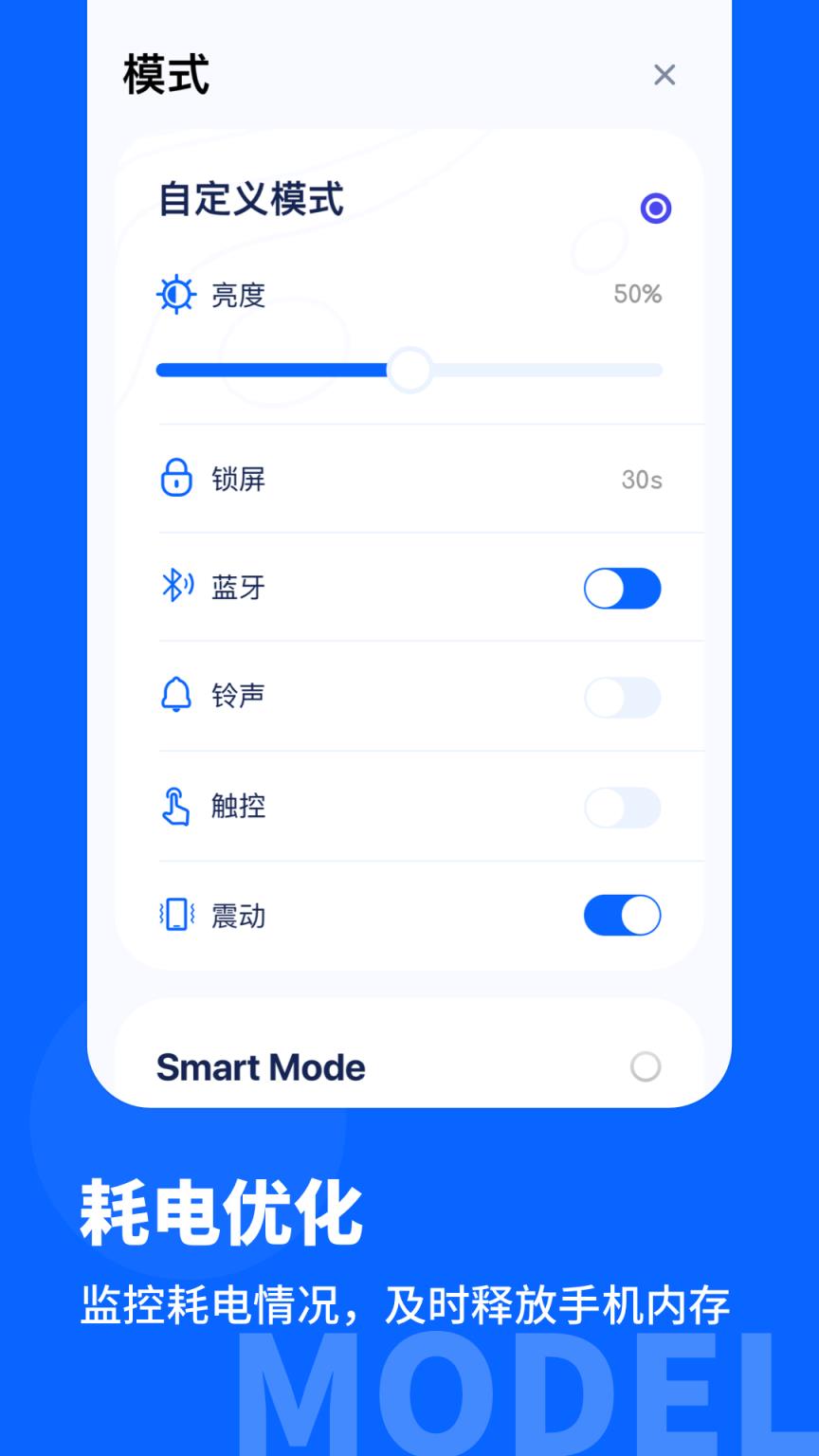The width and height of the screenshot is (819, 1456).
Task: Click the selected 自定义模式 radio button
Action: [655, 208]
